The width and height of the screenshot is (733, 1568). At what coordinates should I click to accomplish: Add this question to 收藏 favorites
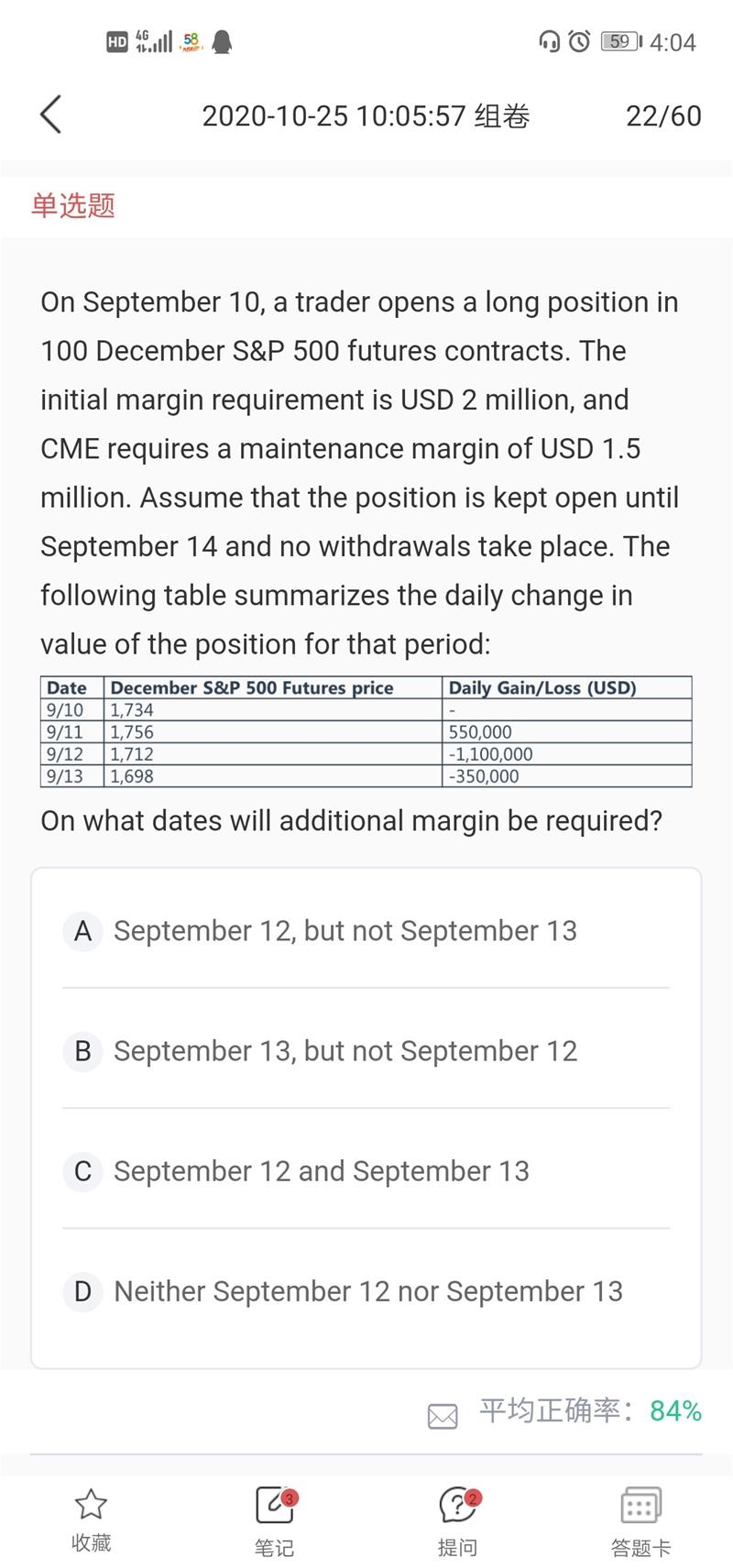coord(91,1520)
